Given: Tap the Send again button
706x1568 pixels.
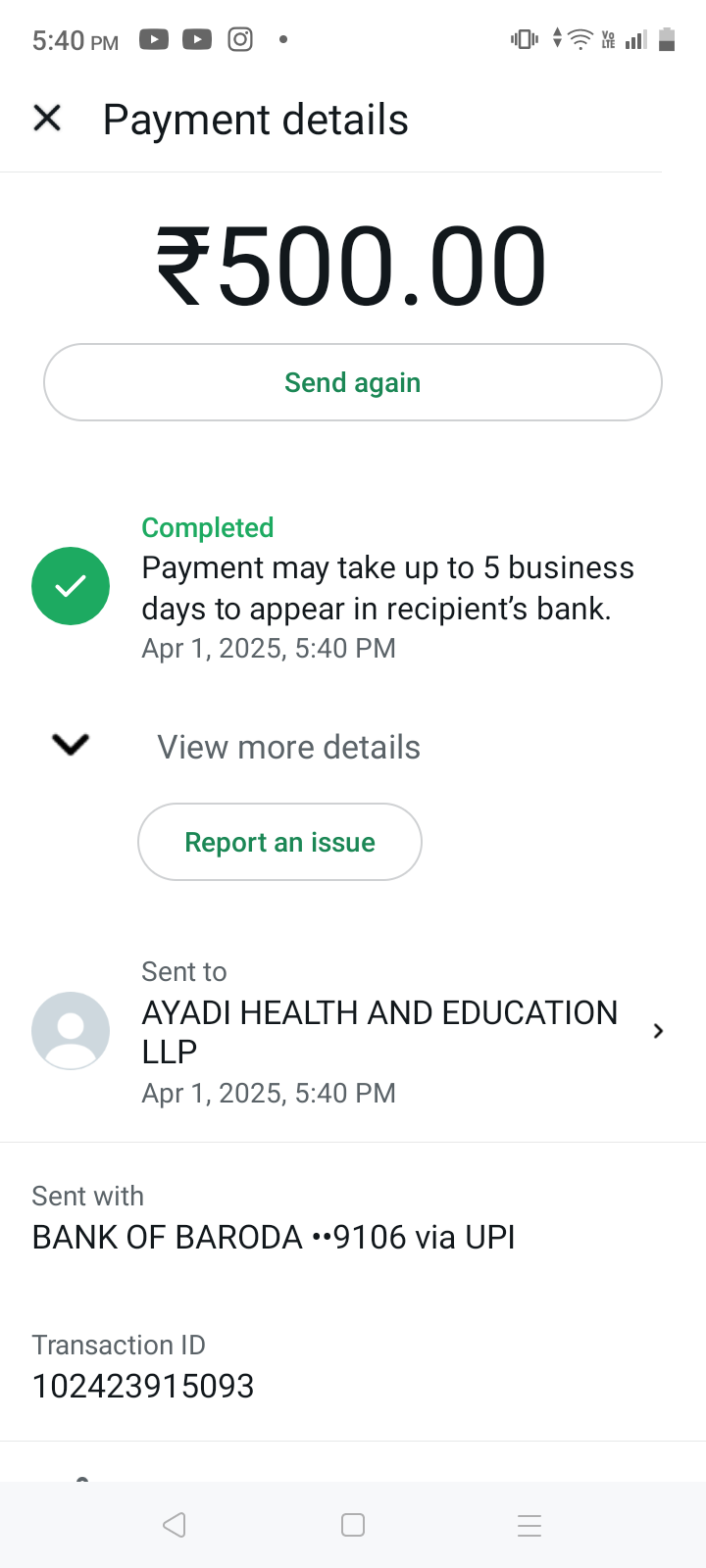Looking at the screenshot, I should click(x=353, y=382).
